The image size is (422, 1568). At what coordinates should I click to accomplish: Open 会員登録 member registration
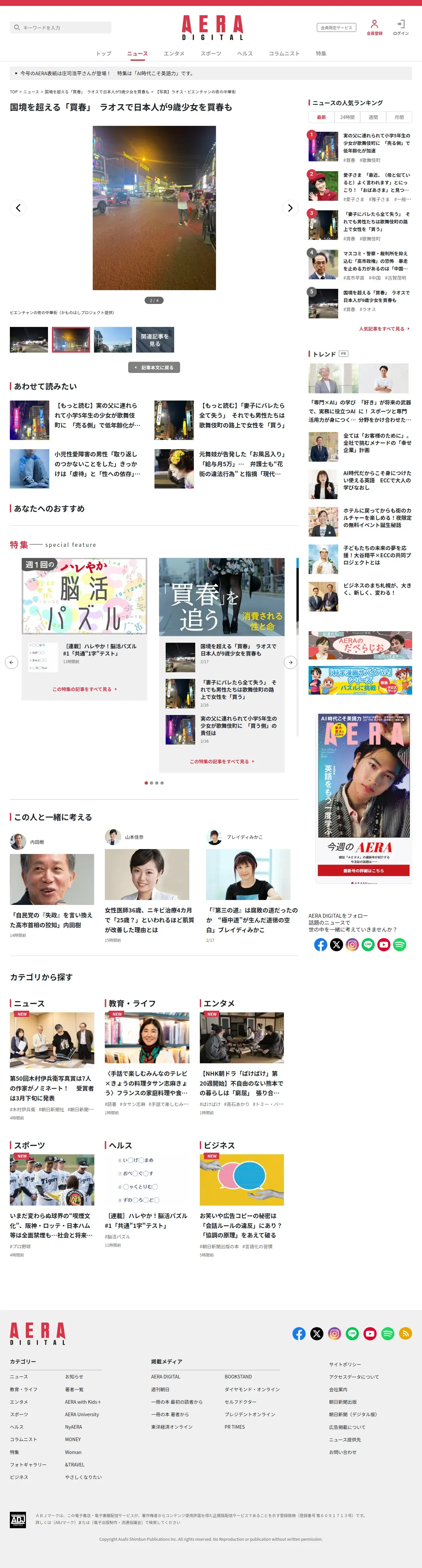374,27
